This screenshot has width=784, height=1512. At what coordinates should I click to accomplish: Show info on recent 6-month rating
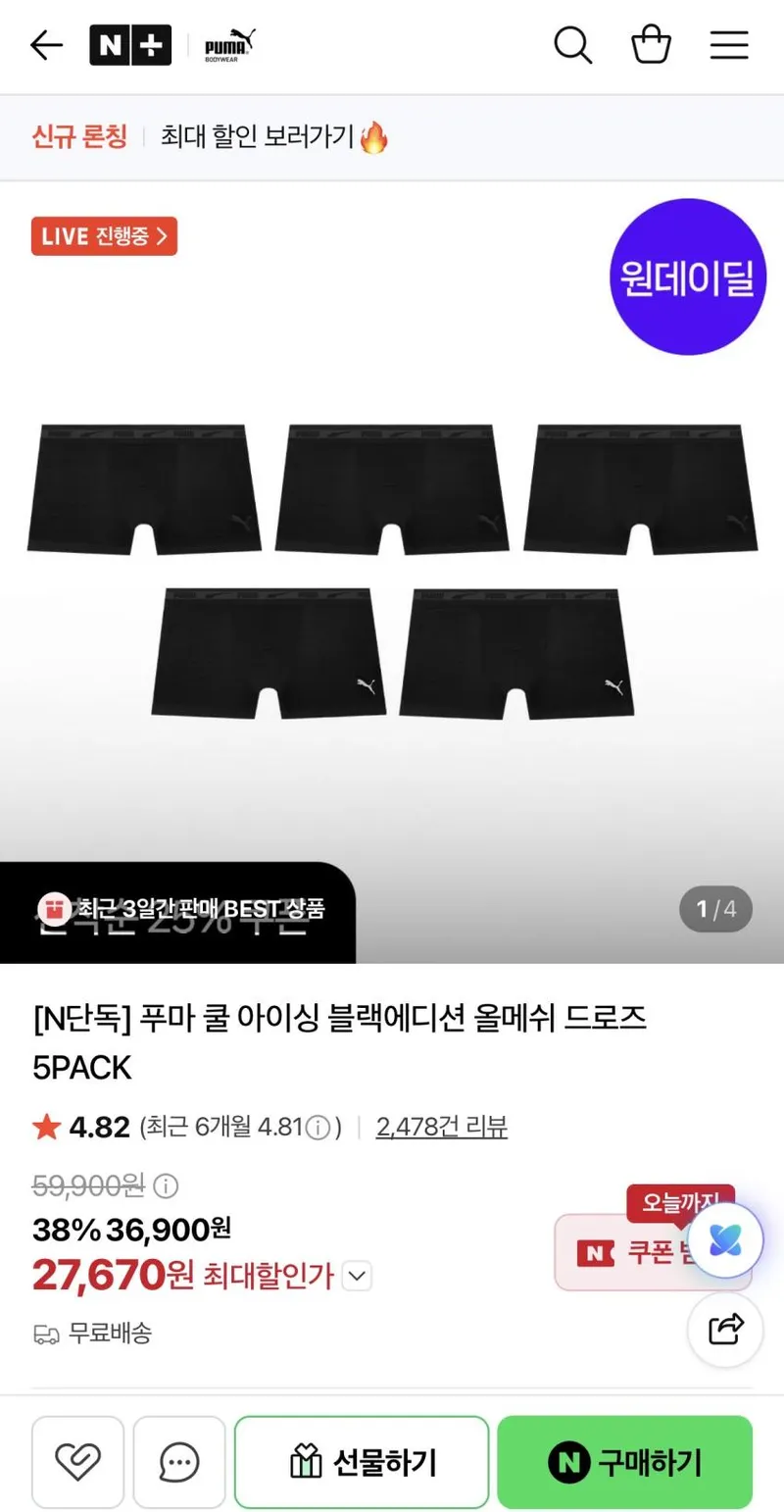click(318, 1128)
